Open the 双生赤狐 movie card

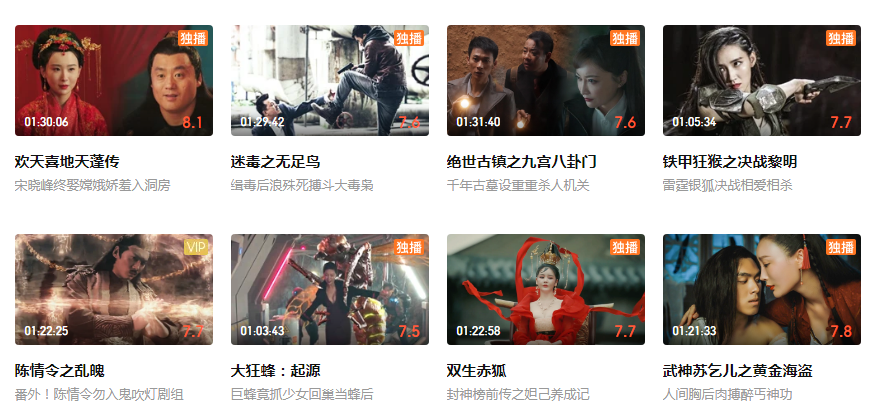click(545, 289)
